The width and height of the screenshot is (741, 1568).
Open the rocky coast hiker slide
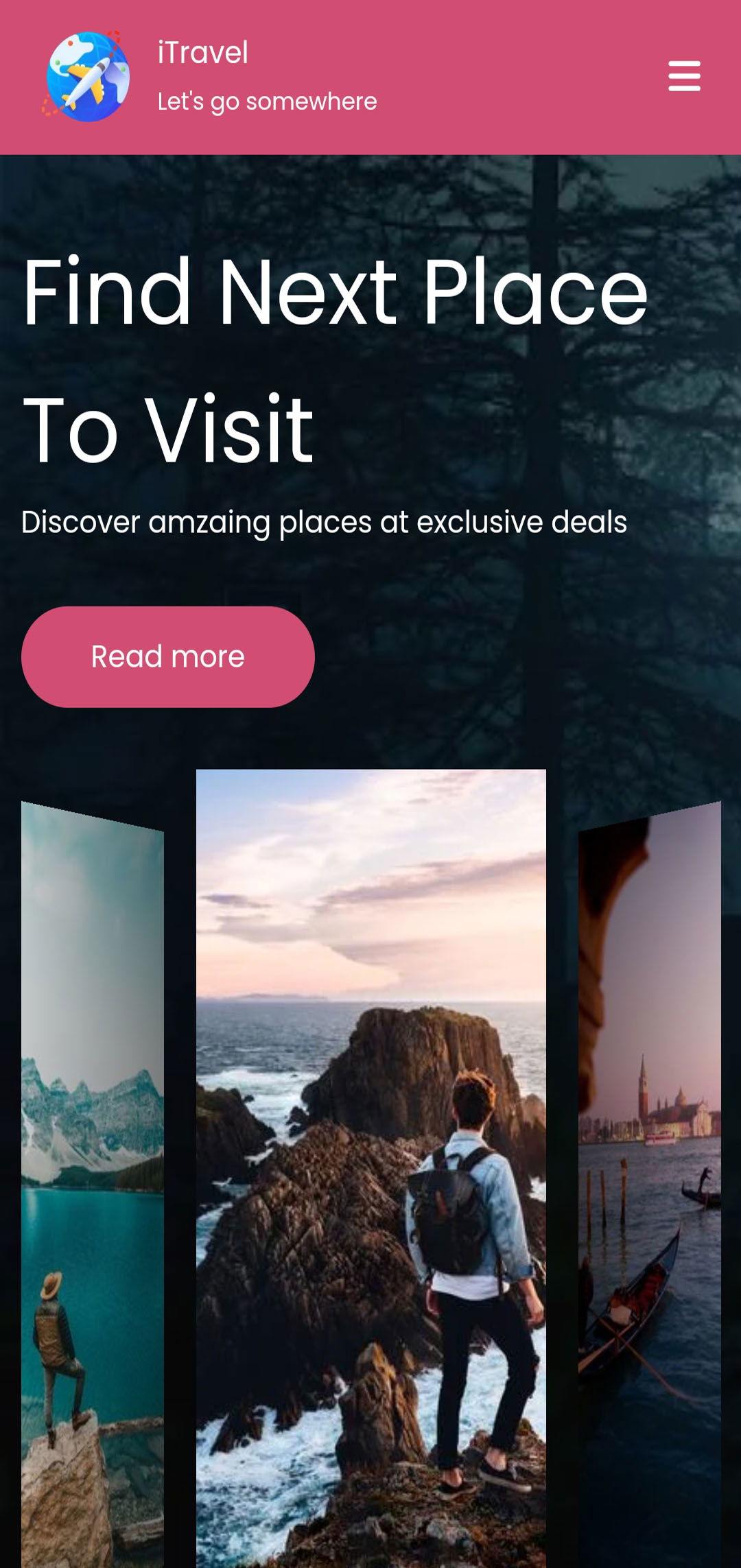pyautogui.click(x=370, y=1166)
